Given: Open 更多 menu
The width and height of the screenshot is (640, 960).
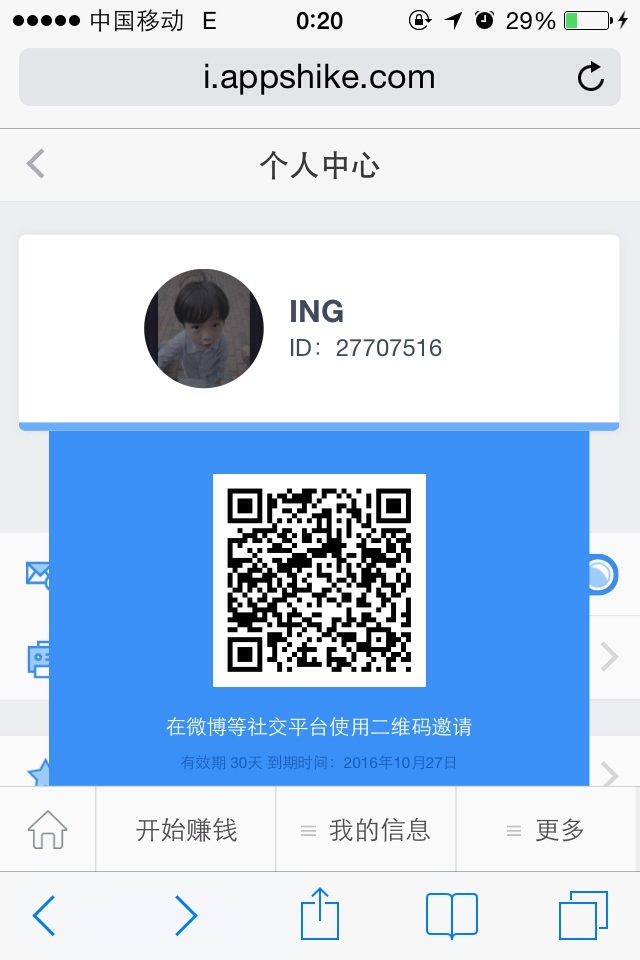Looking at the screenshot, I should point(547,830).
